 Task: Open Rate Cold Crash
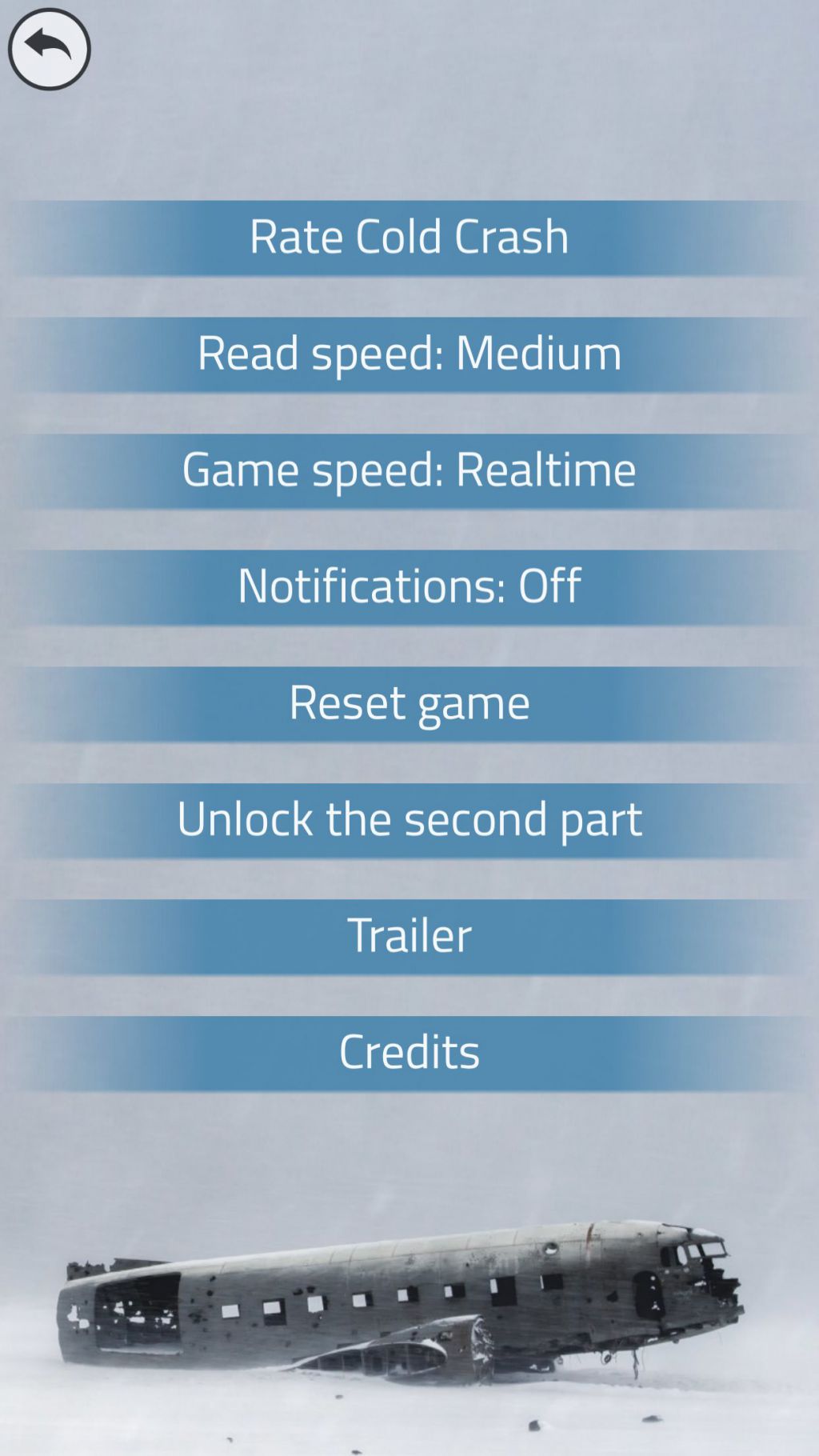pyautogui.click(x=409, y=238)
